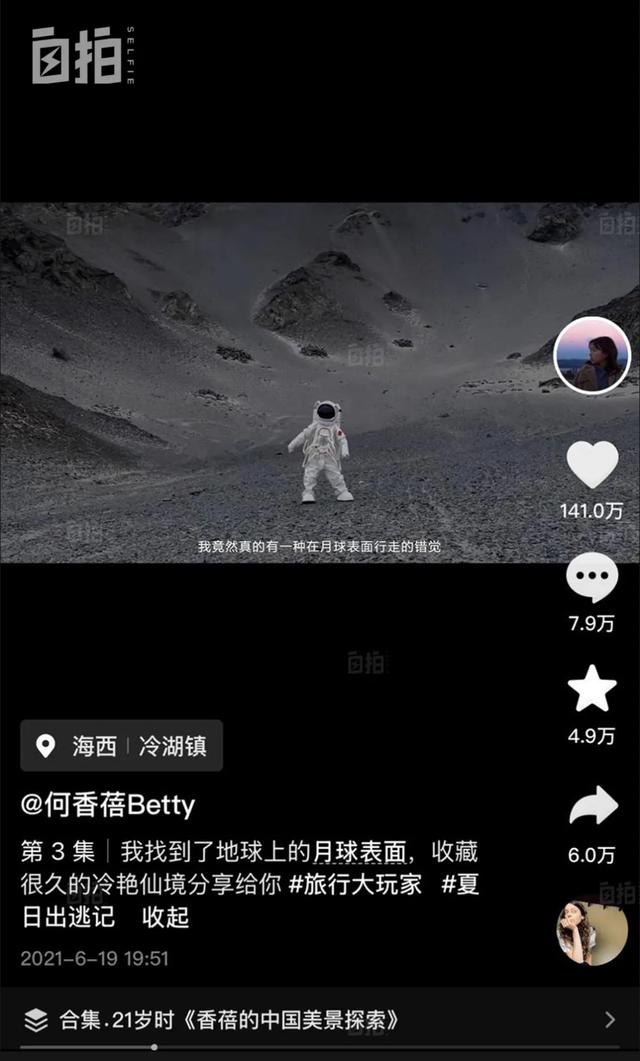The image size is (640, 1061).
Task: Open the @何香蓓Betty username
Action: click(x=108, y=805)
